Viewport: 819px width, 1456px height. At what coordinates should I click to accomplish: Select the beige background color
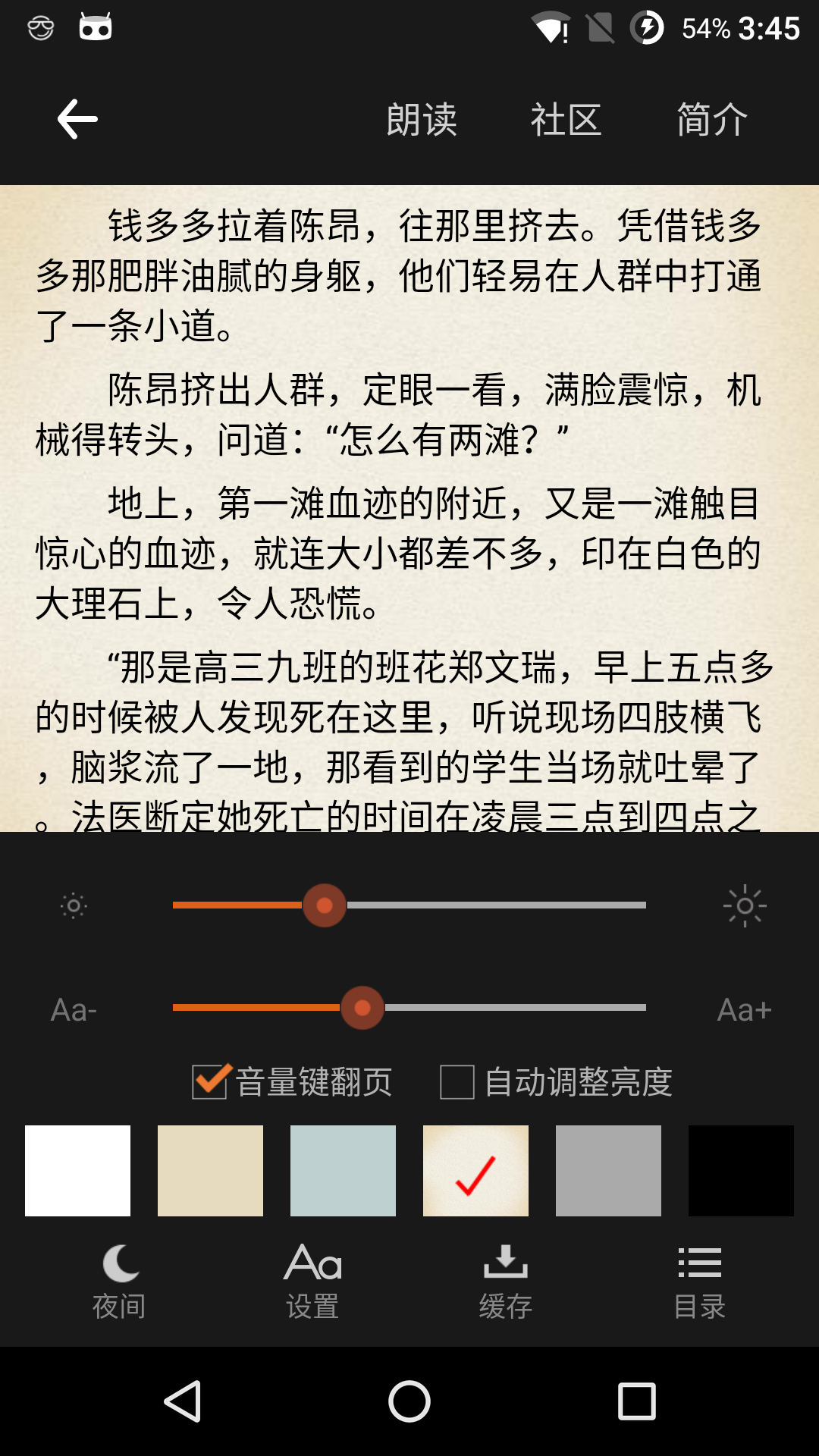210,1171
